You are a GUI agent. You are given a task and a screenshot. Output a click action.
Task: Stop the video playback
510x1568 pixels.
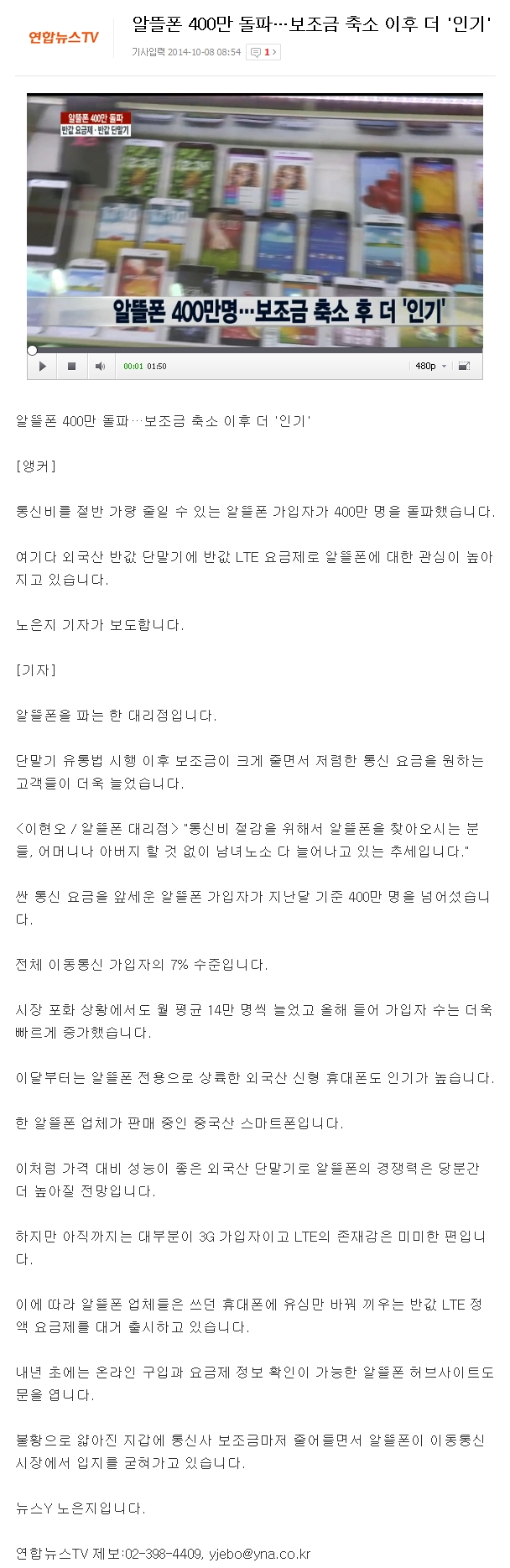click(x=71, y=367)
